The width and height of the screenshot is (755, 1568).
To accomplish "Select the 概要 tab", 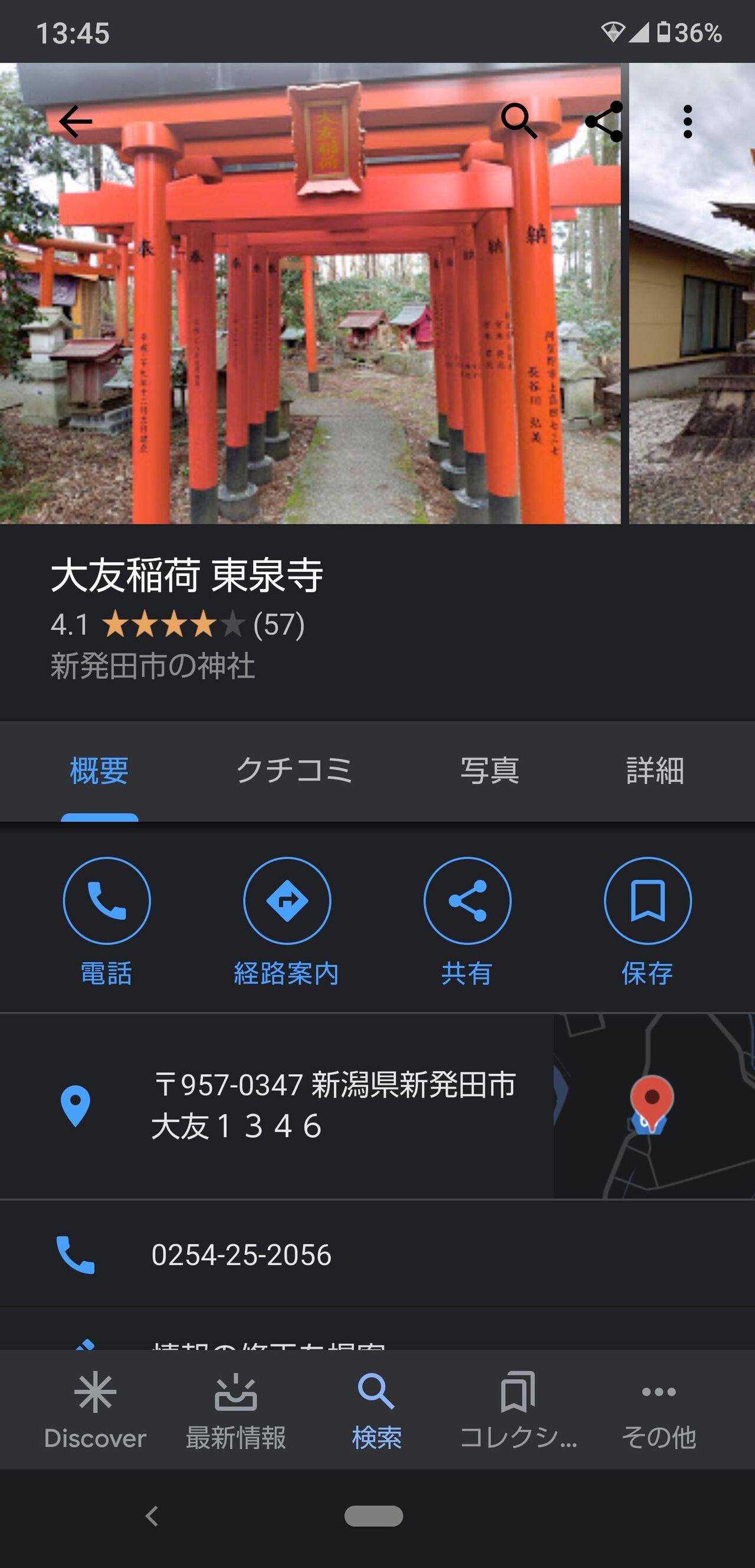I will 99,770.
